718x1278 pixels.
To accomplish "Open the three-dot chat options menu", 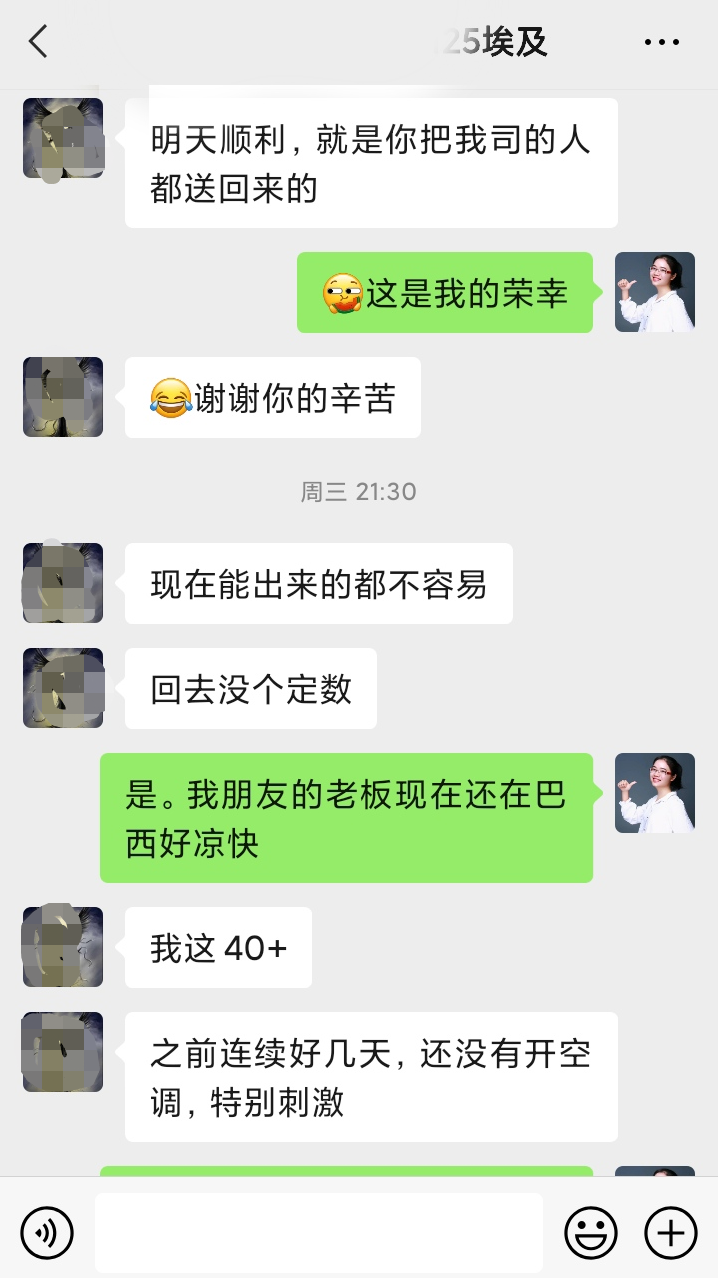I will click(x=662, y=42).
